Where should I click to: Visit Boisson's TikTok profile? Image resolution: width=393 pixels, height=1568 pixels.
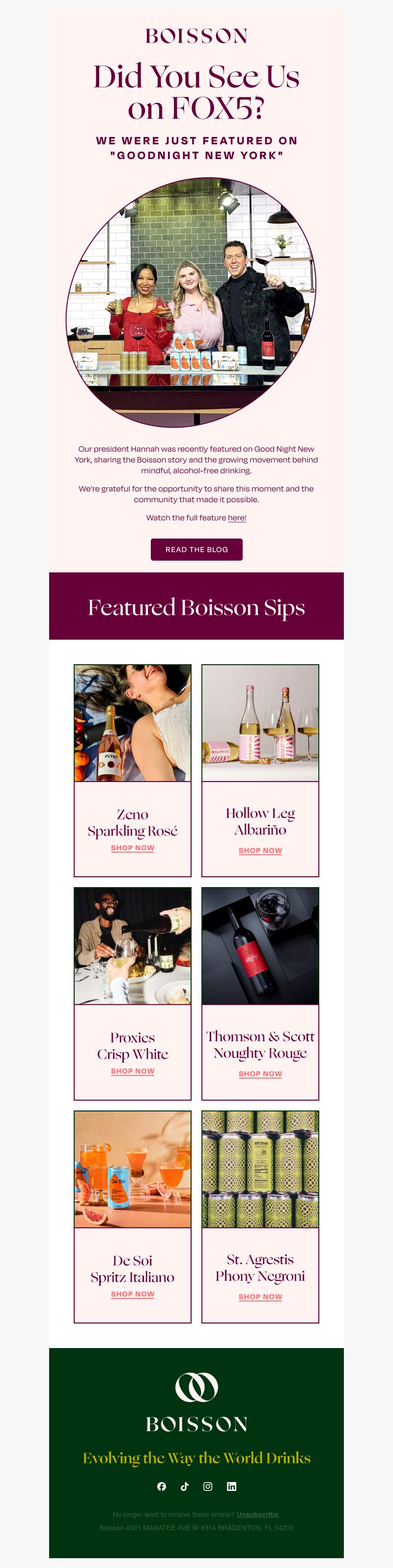pos(185,1487)
